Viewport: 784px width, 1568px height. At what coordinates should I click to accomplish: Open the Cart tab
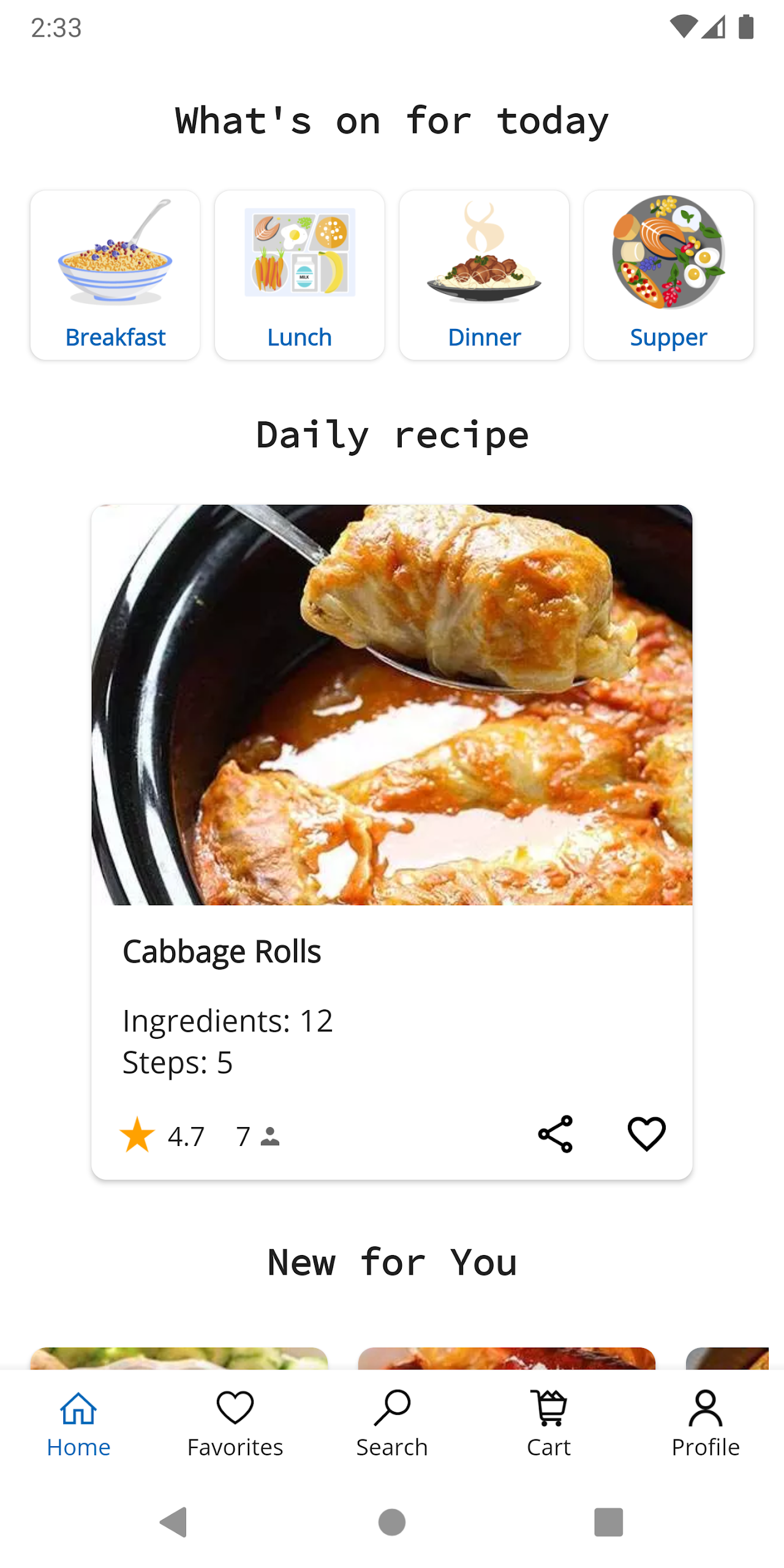tap(549, 1423)
